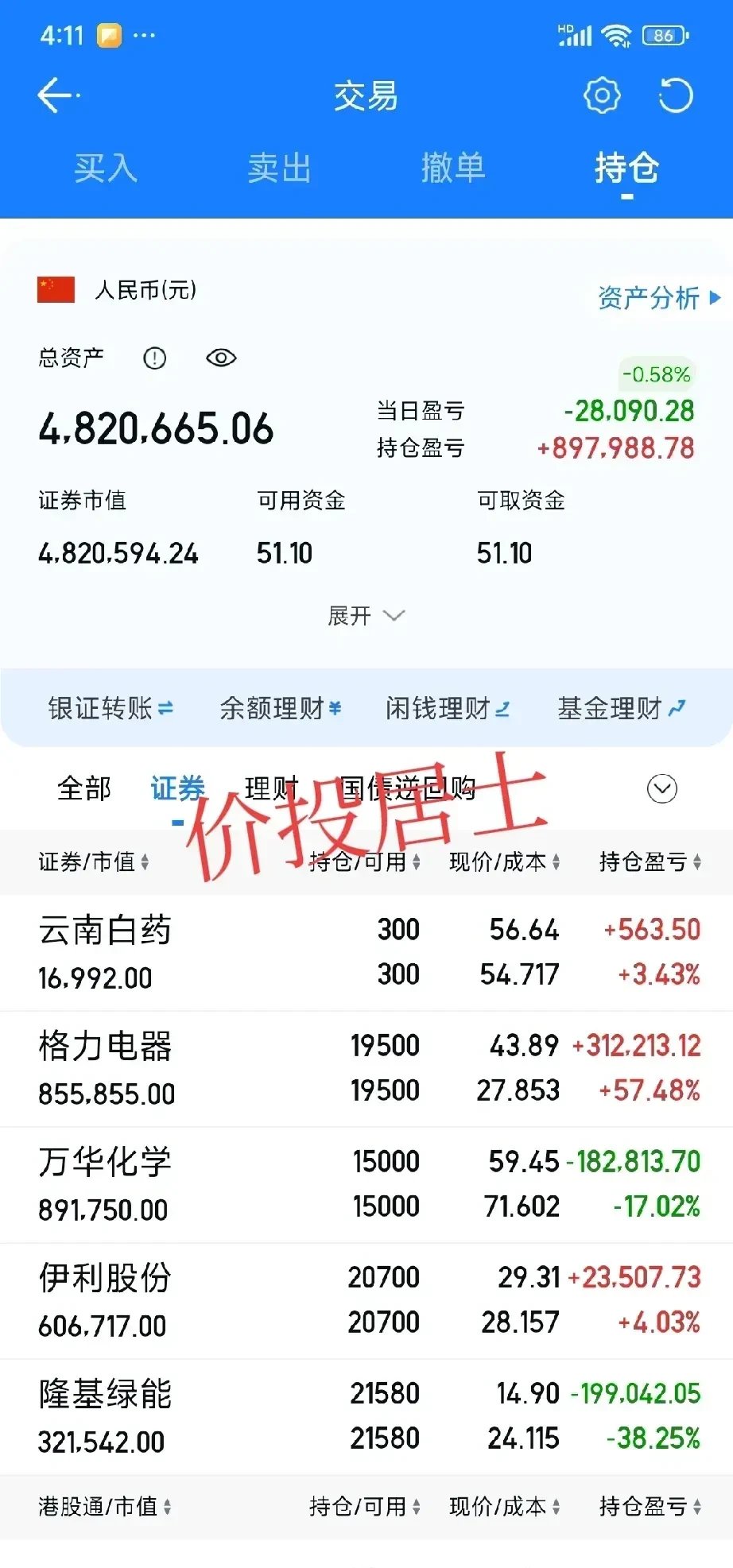The width and height of the screenshot is (733, 1568).
Task: Open 万华化学 holding details
Action: (366, 1184)
